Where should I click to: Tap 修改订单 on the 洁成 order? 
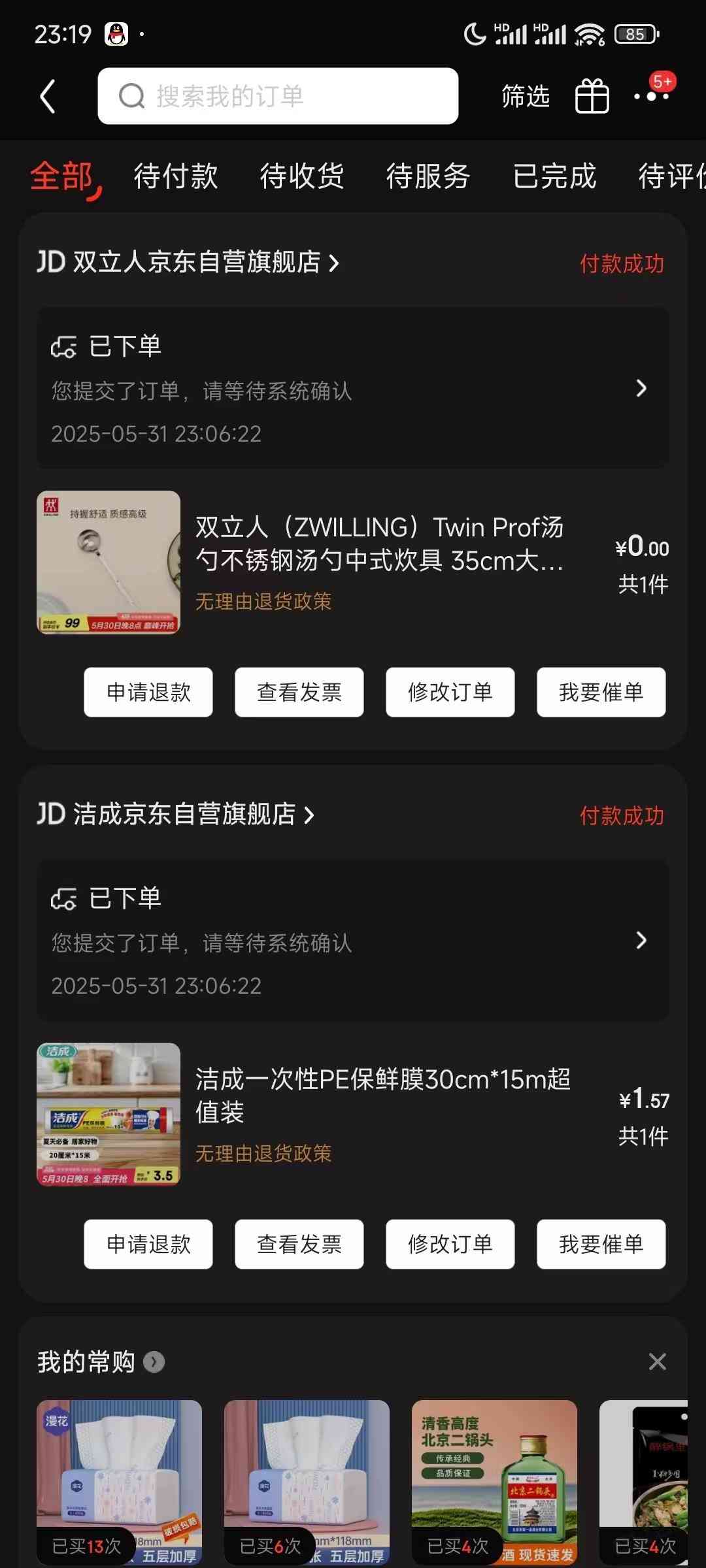tap(450, 1244)
